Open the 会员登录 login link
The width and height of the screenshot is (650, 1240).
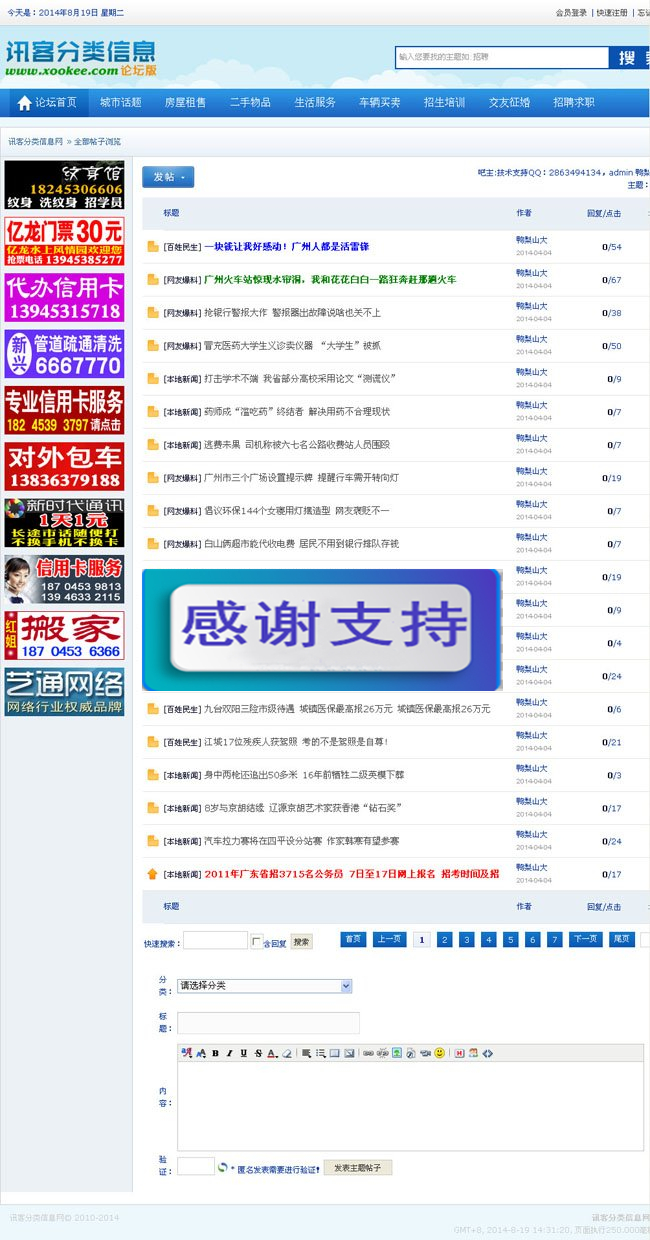pos(571,13)
